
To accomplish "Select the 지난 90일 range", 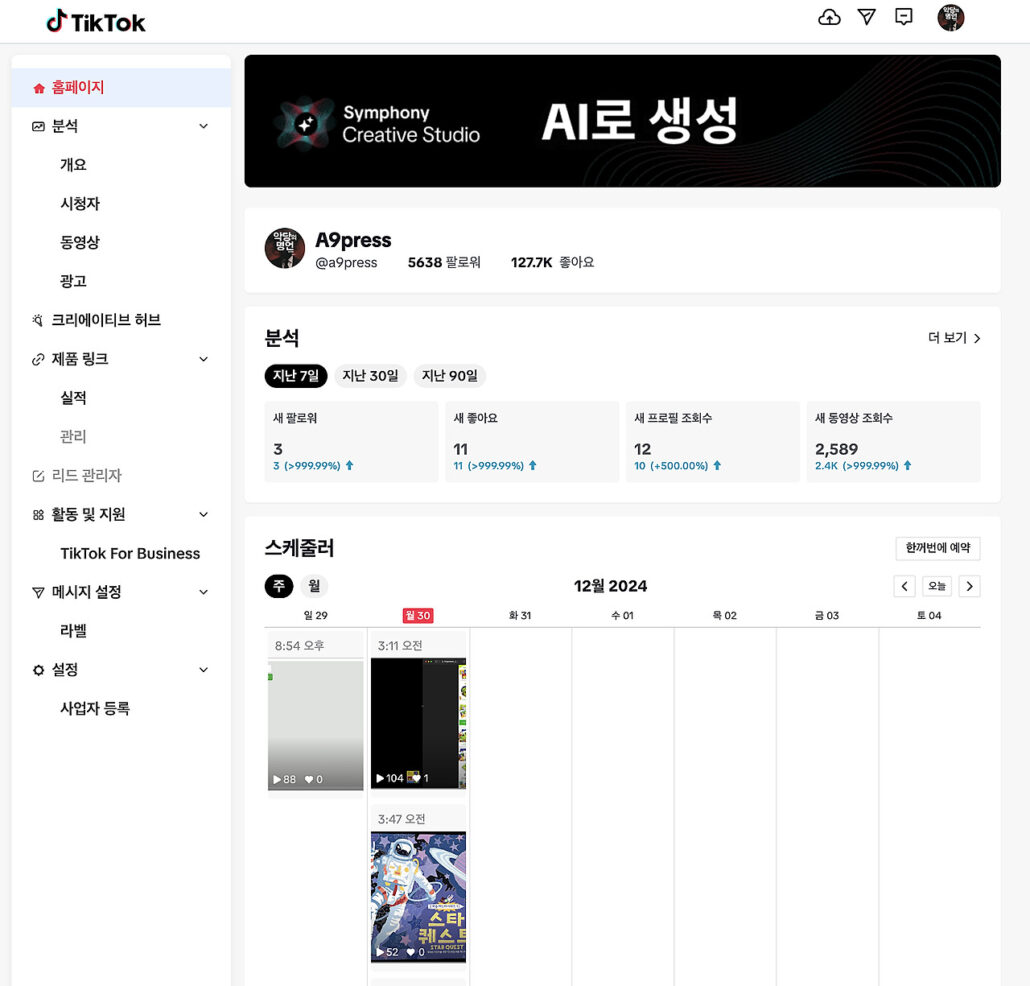I will coord(449,376).
